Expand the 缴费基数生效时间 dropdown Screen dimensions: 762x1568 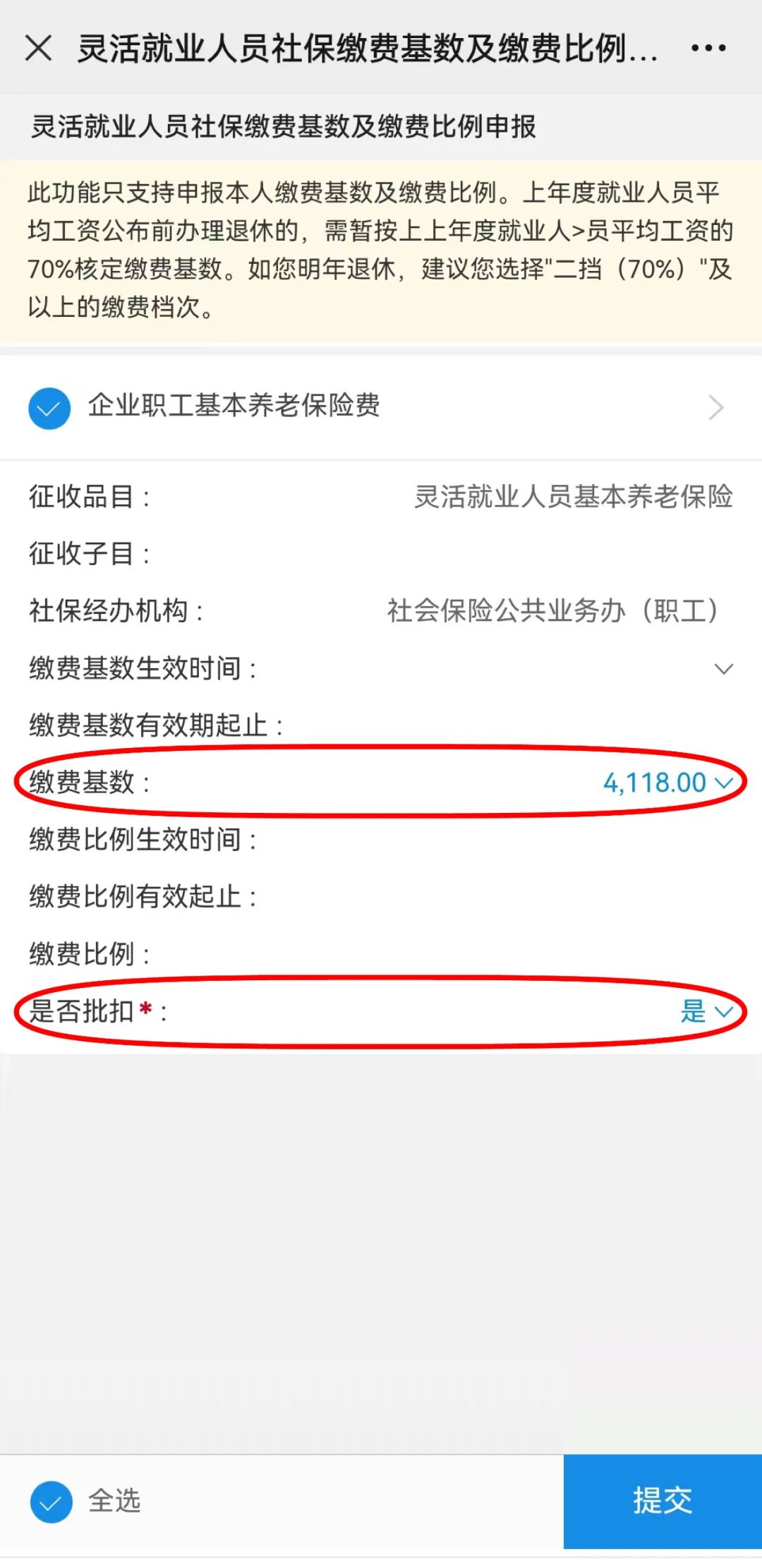tap(723, 668)
